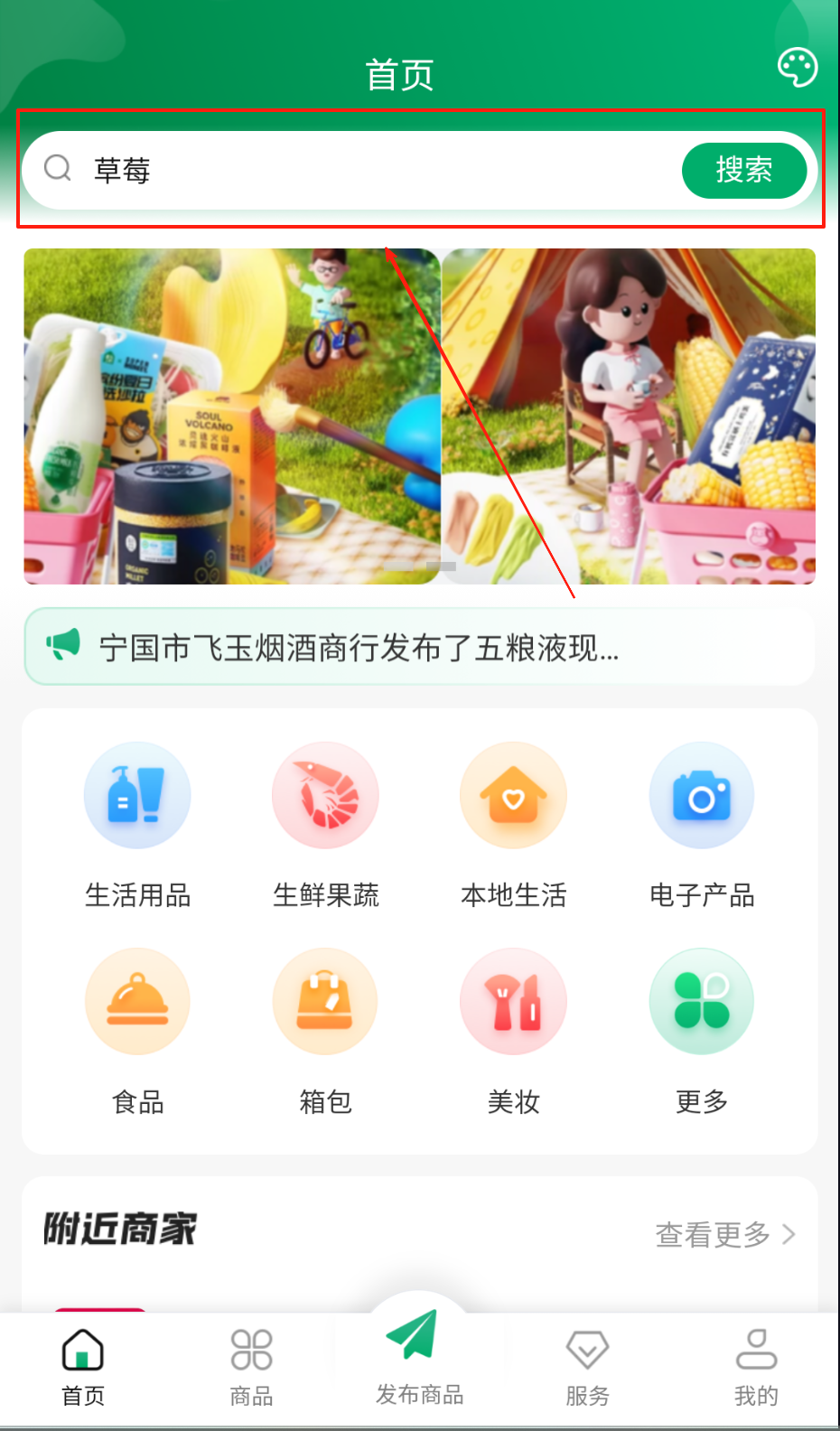Select the 本地生活 category
This screenshot has height=1431, width=840.
513,823
